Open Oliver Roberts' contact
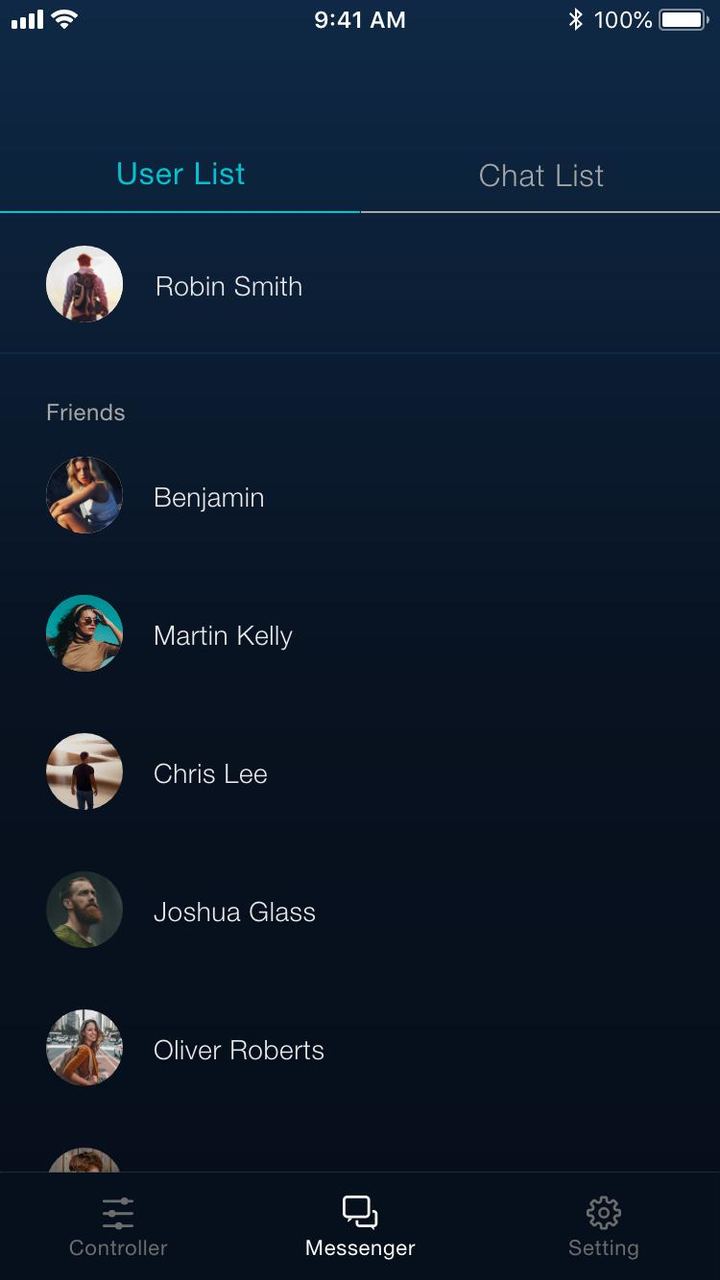Screen dimensions: 720x1280 tap(238, 1049)
